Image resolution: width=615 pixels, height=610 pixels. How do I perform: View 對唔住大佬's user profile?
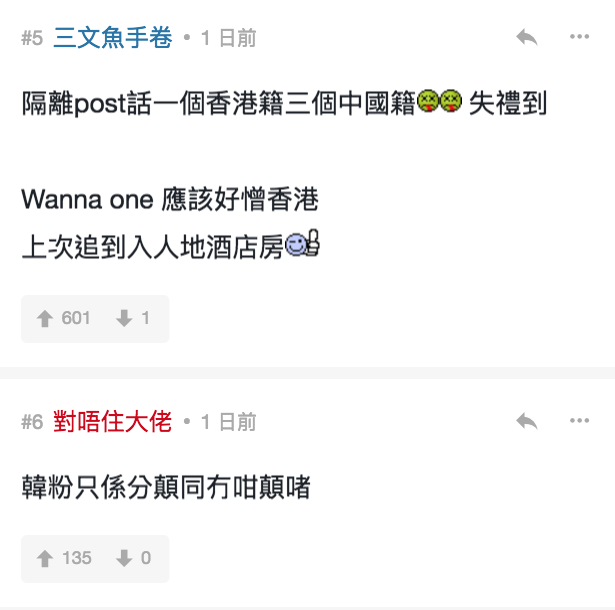[112, 422]
